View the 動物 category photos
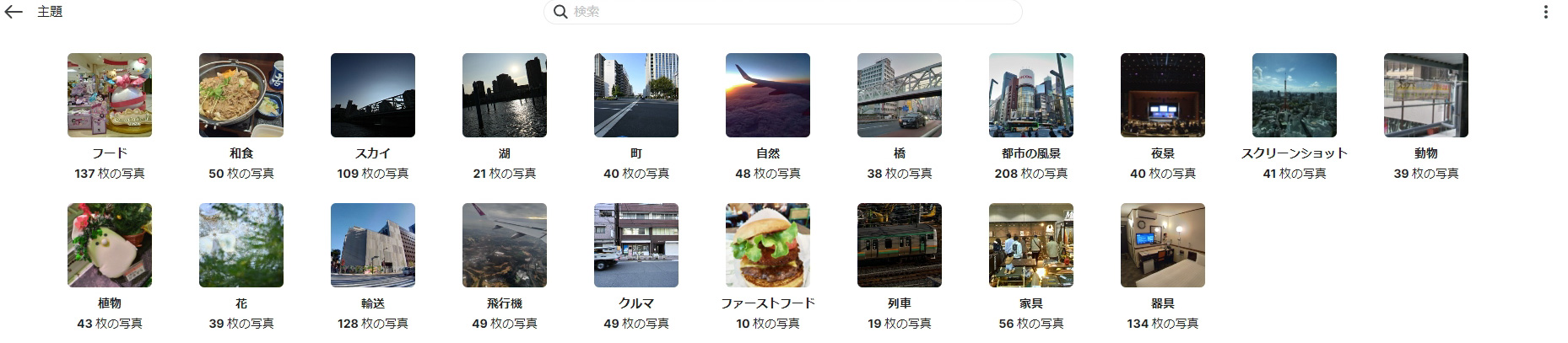The height and width of the screenshot is (343, 1568). coord(1426,95)
